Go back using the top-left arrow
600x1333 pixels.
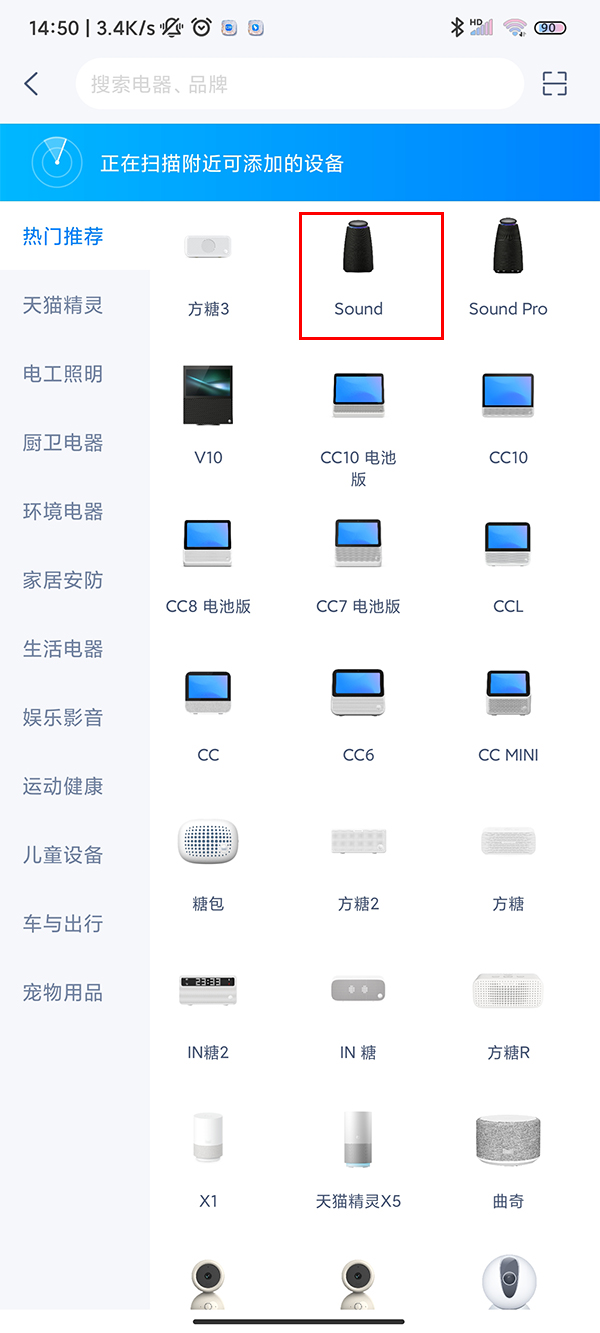32,84
